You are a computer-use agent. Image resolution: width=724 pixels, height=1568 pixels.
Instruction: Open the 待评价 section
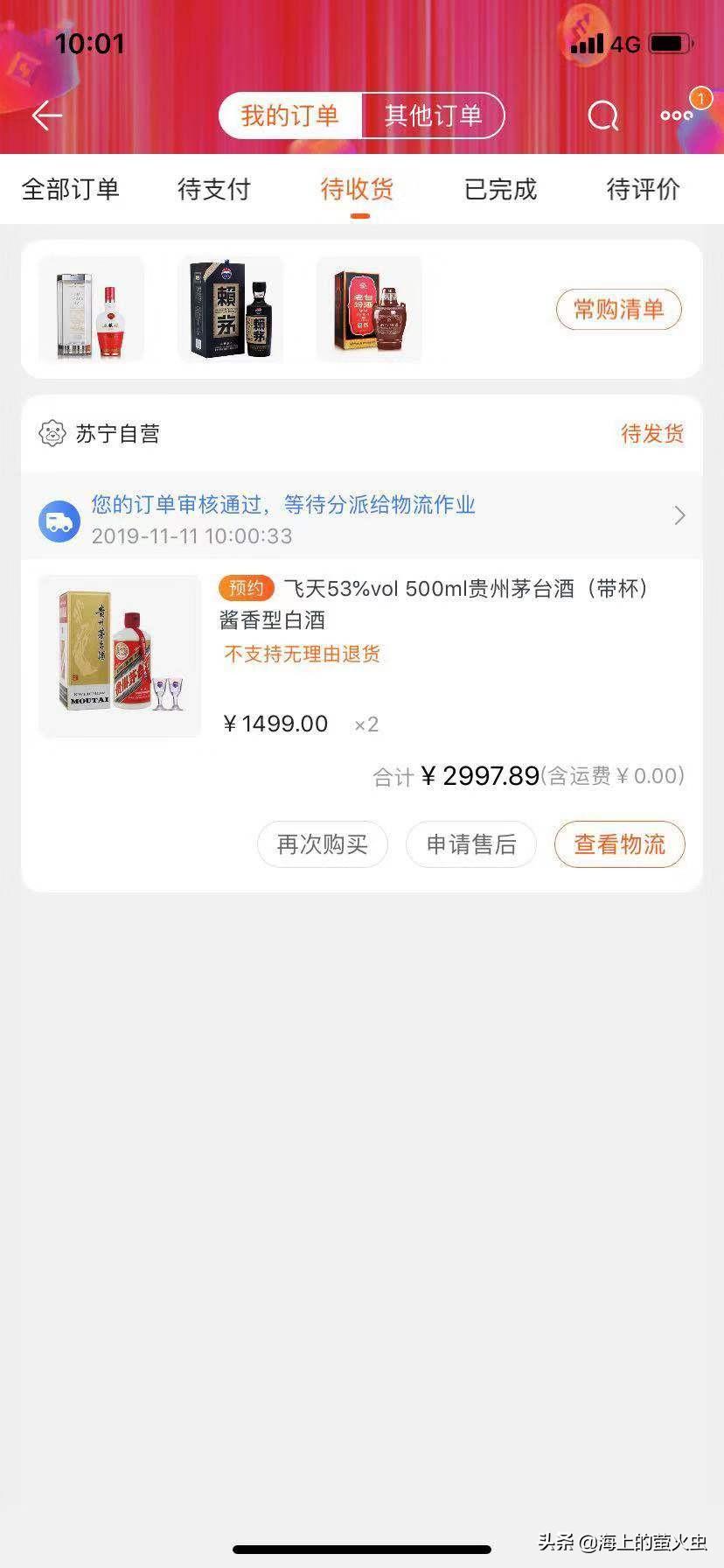pyautogui.click(x=642, y=189)
